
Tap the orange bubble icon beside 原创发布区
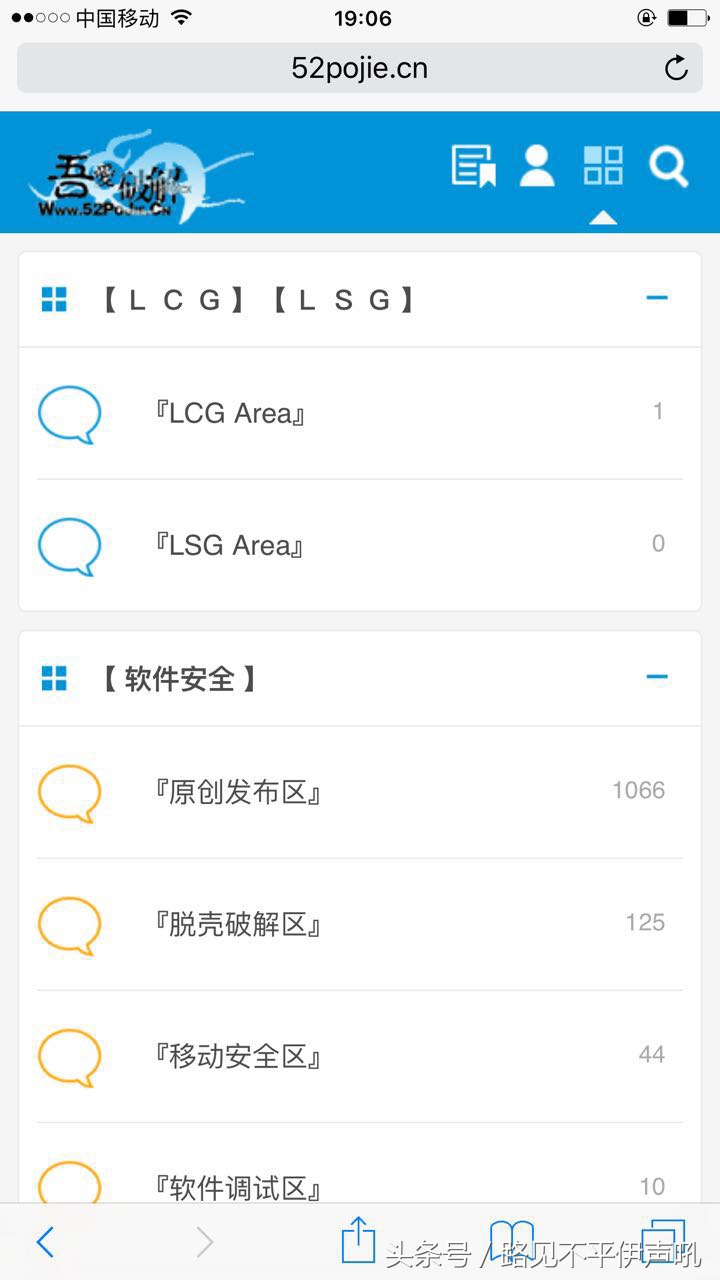tap(69, 792)
